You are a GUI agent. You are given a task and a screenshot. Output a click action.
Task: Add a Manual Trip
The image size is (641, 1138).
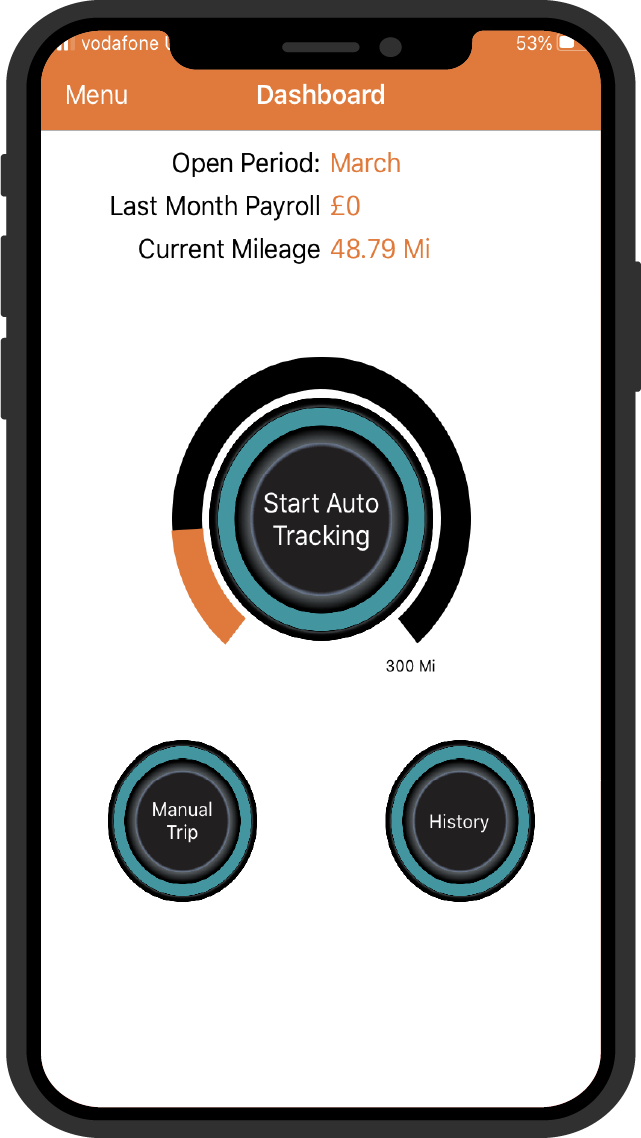pyautogui.click(x=182, y=821)
